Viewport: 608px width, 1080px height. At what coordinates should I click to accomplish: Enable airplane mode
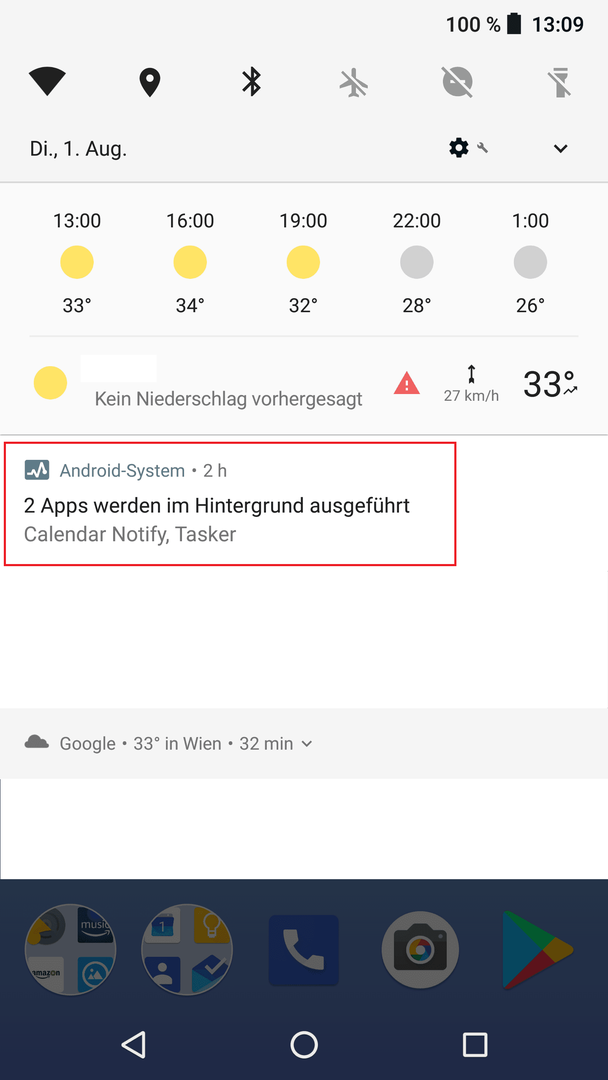pyautogui.click(x=354, y=82)
